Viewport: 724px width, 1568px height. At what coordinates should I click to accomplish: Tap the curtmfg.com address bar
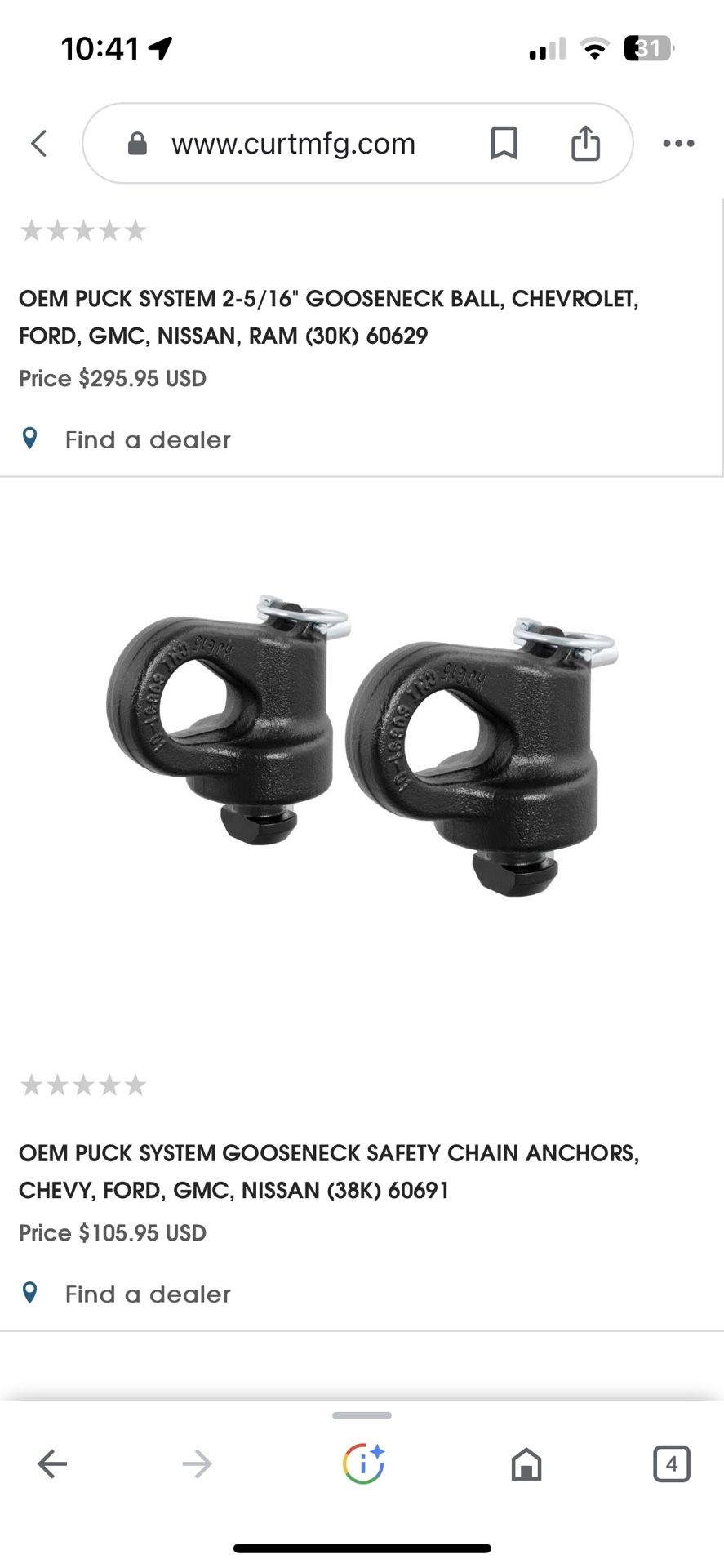(x=292, y=144)
